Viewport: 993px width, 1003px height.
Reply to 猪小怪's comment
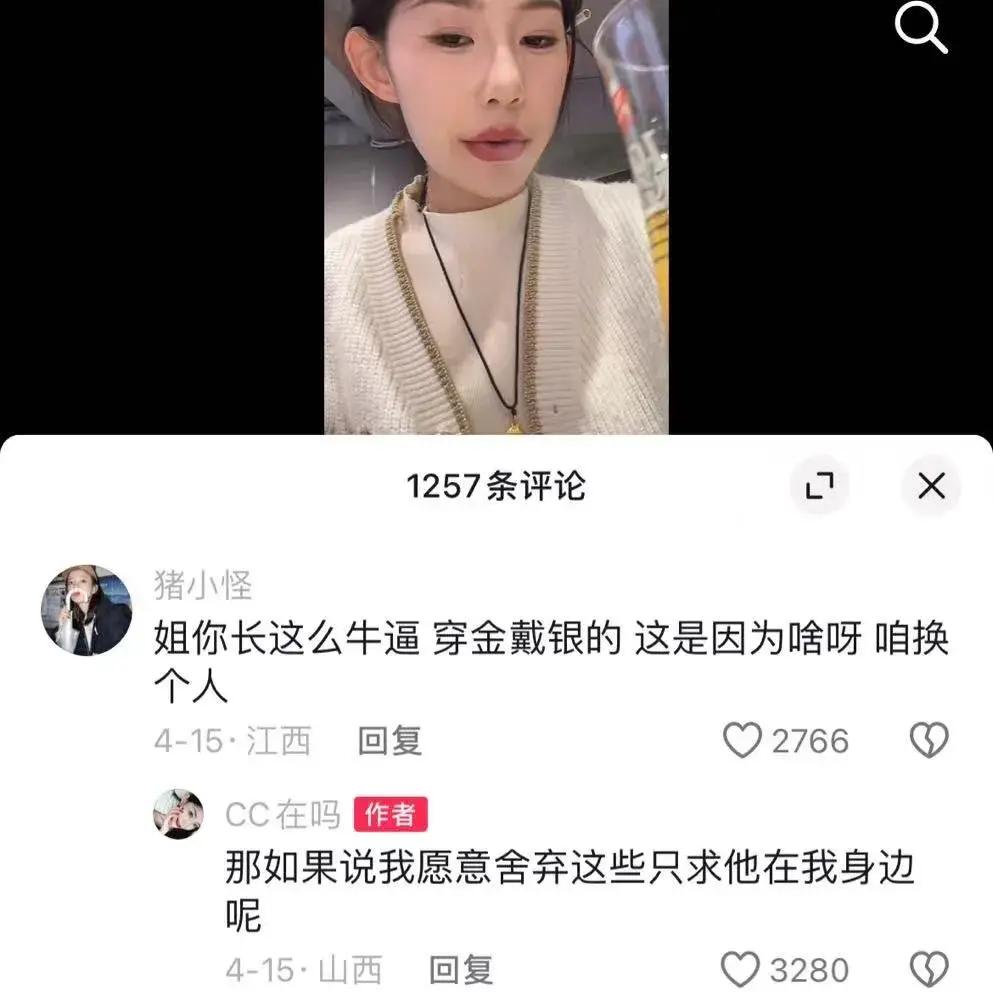390,741
